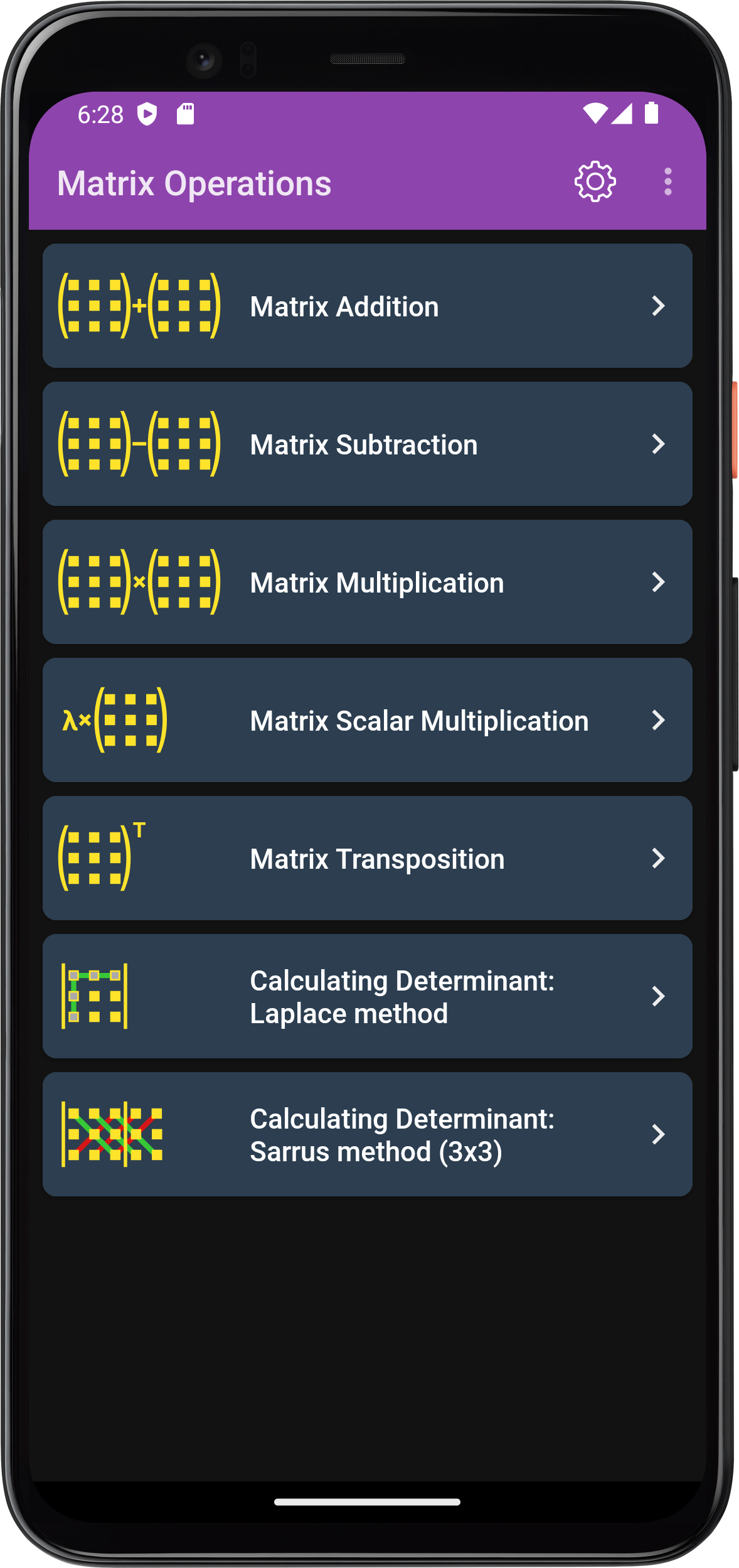This screenshot has height=1568, width=739.
Task: Click the transposed matrix icon
Action: click(x=104, y=858)
